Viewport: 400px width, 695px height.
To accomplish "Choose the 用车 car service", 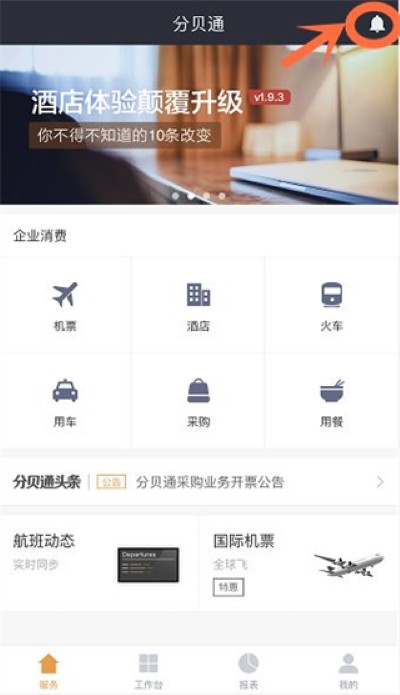I will point(65,401).
